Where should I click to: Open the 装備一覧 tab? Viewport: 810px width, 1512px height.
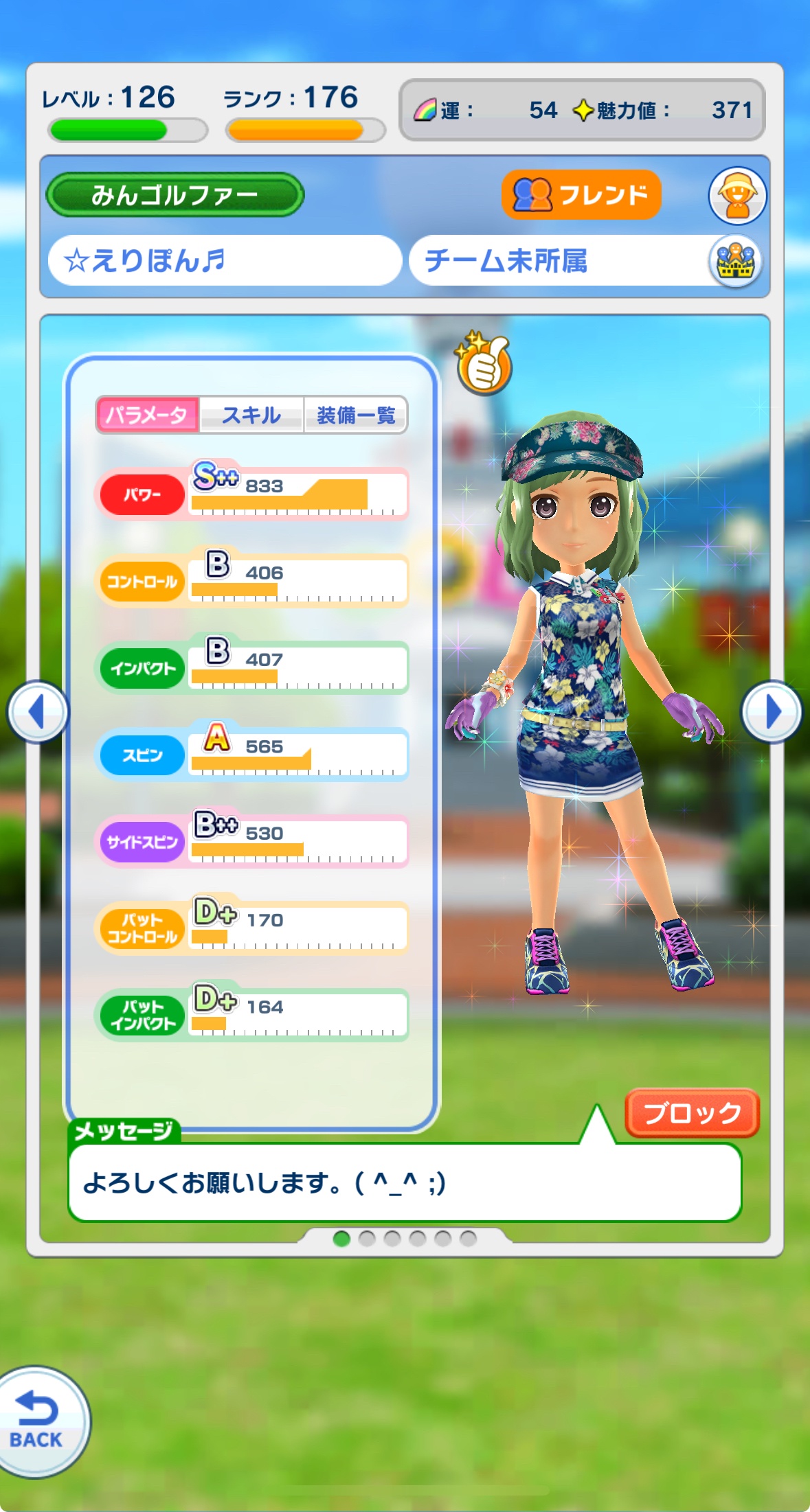point(355,415)
